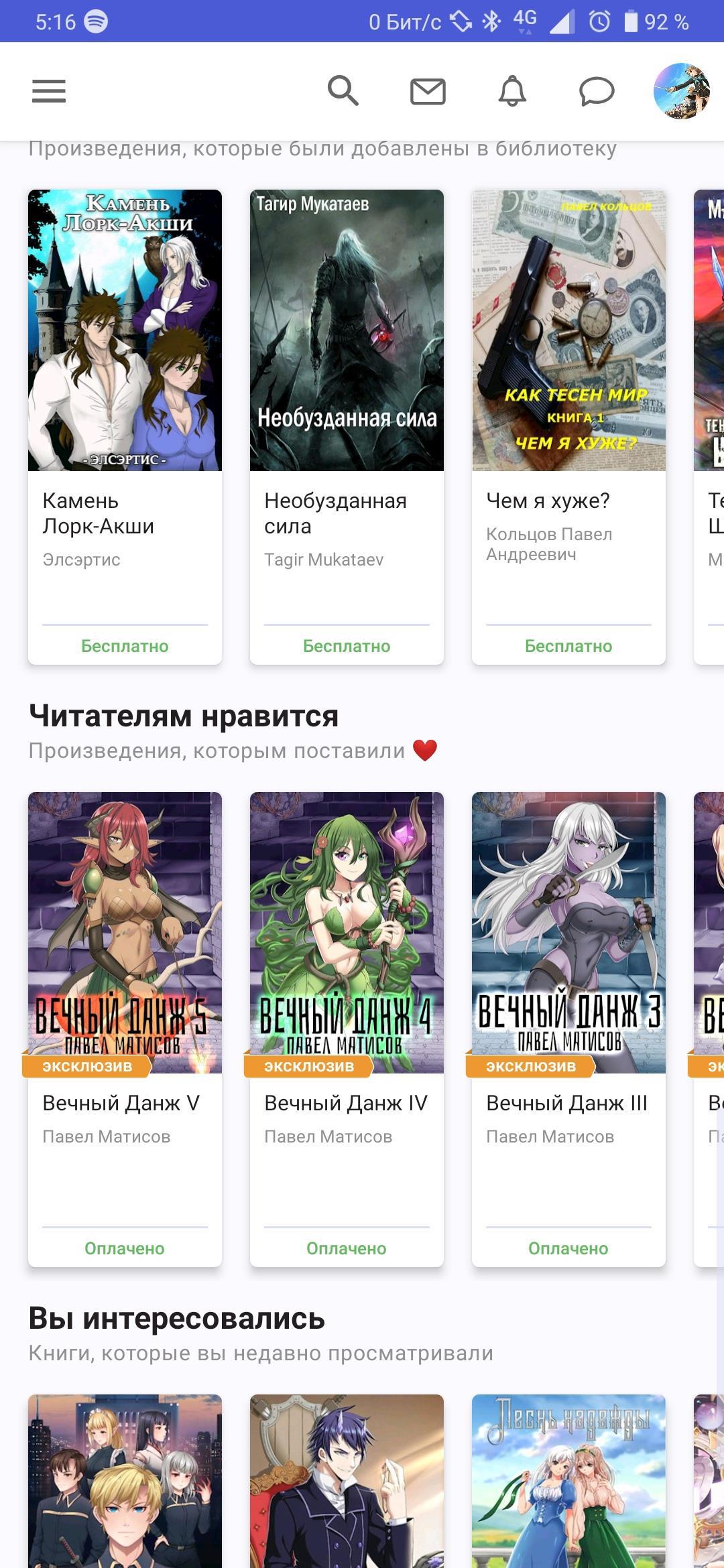Open the recently viewed city-group cover book
The width and height of the screenshot is (724, 1568).
pyautogui.click(x=125, y=1482)
